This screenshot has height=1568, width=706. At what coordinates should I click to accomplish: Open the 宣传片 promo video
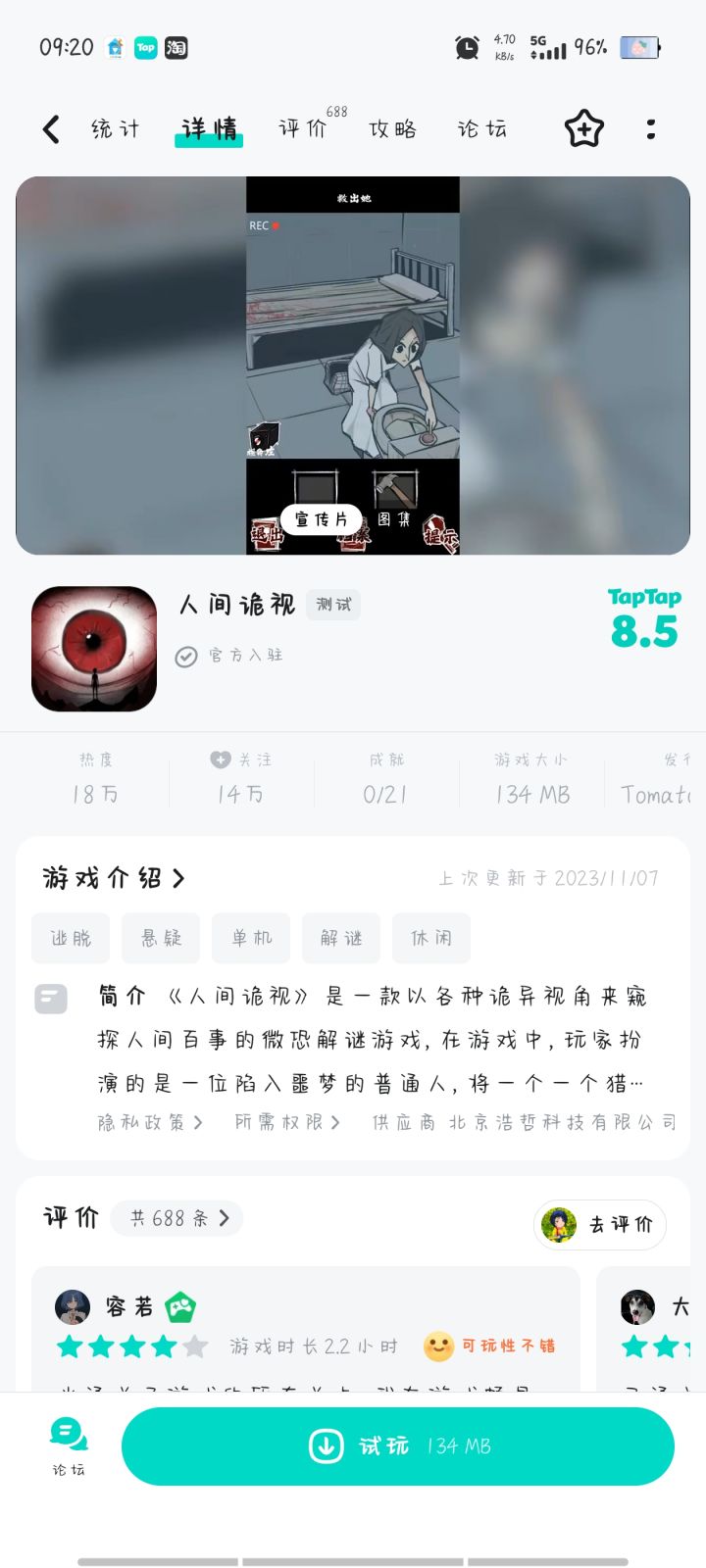point(321,519)
